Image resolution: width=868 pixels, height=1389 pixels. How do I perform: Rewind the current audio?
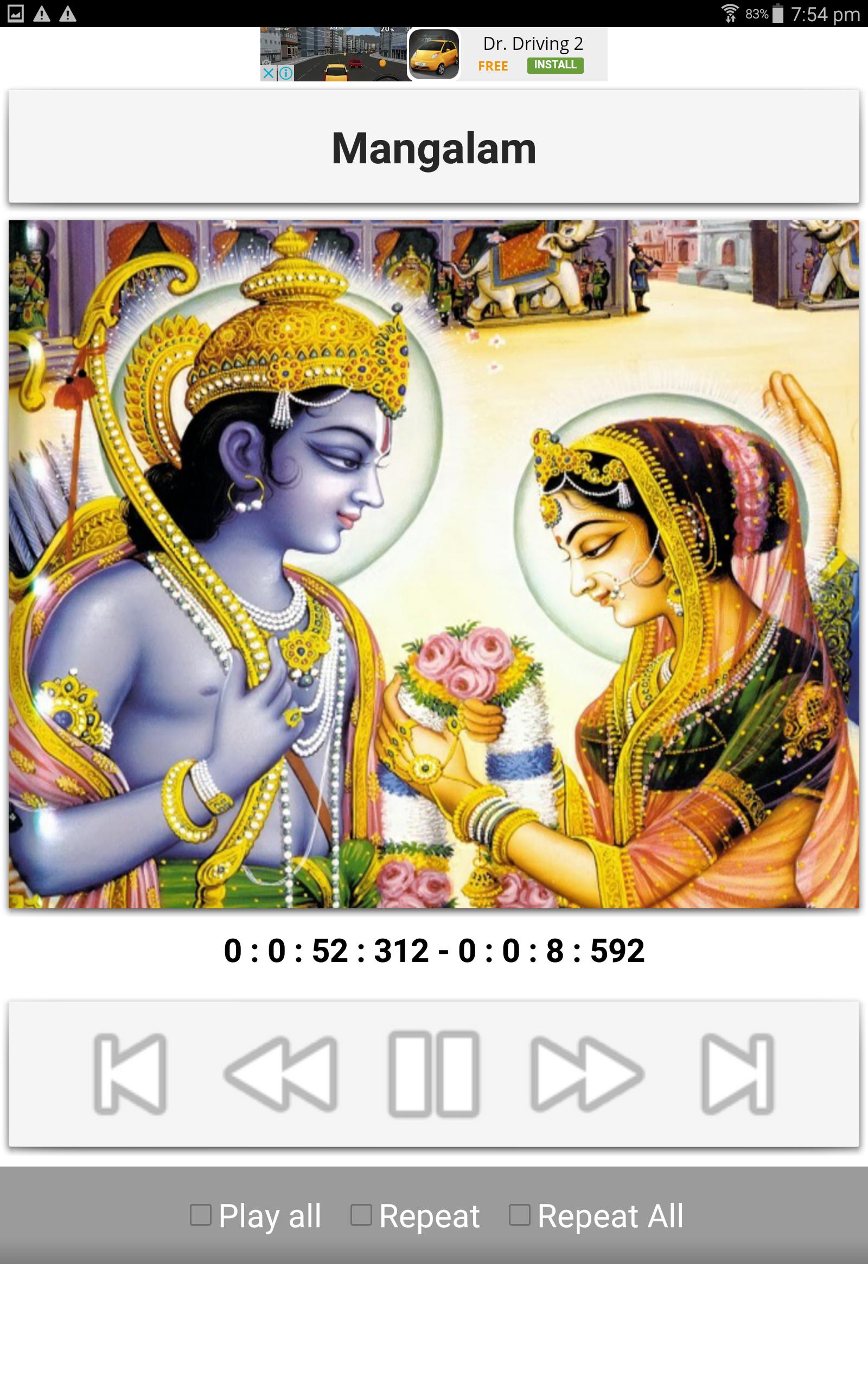pos(280,1073)
